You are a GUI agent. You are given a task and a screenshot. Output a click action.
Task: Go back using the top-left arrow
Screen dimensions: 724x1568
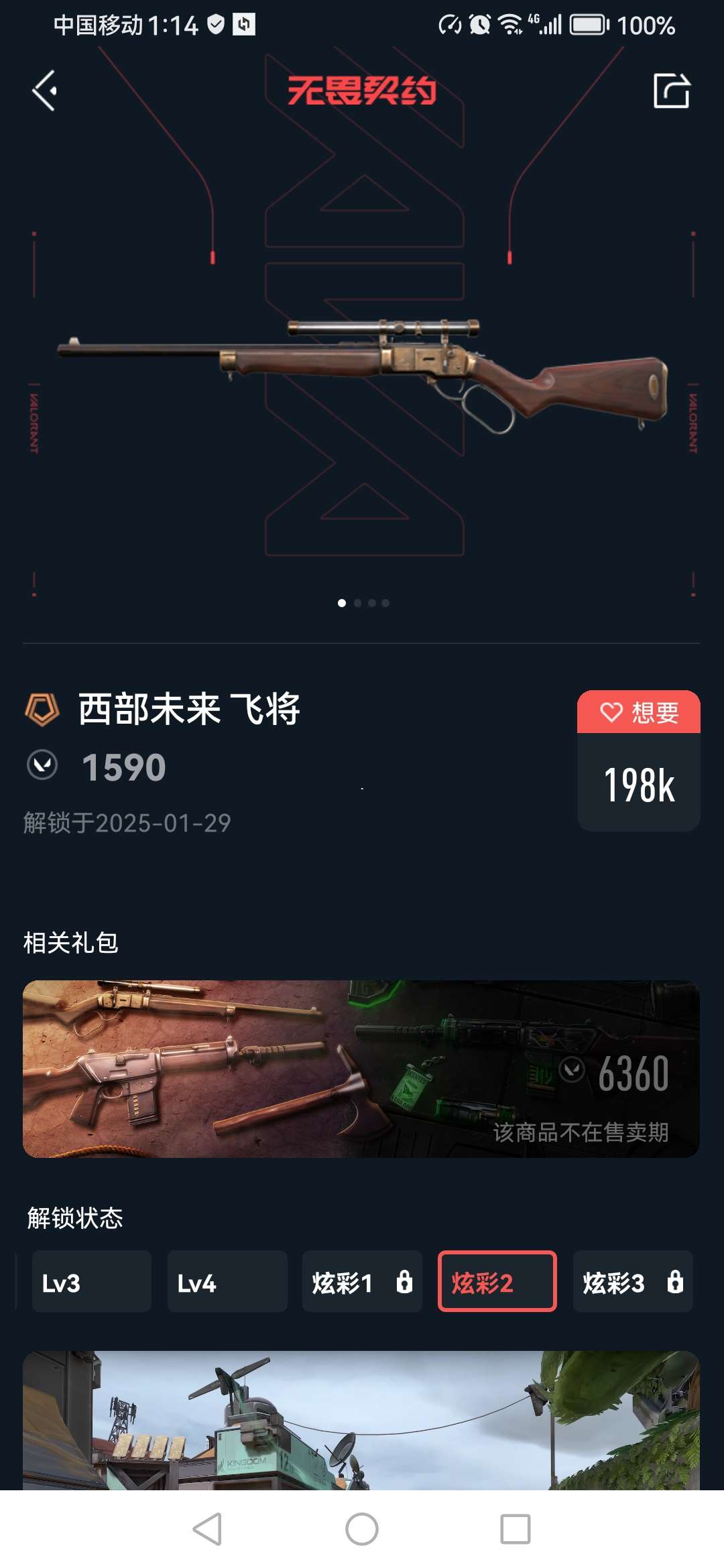(x=45, y=91)
